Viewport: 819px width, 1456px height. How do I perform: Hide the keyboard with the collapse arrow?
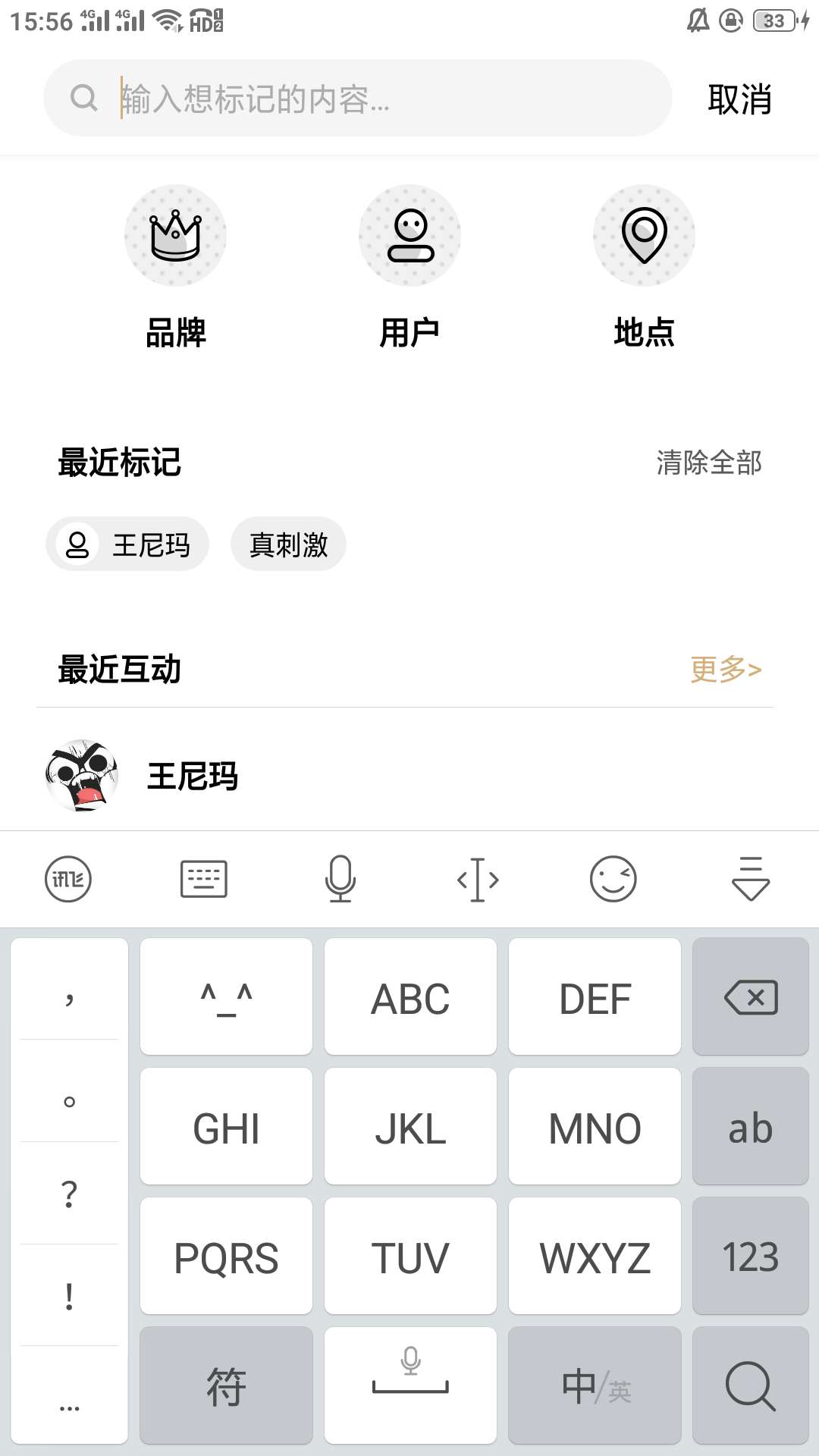pos(750,879)
